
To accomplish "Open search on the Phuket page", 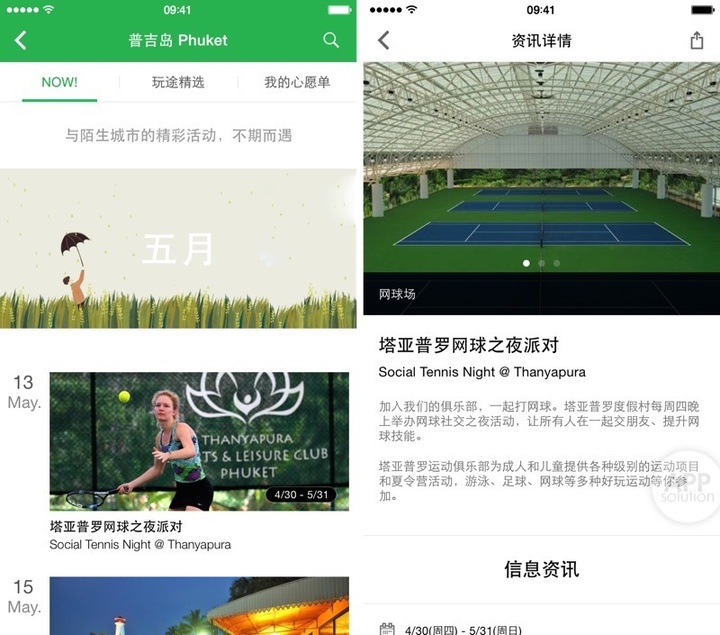I will (331, 41).
